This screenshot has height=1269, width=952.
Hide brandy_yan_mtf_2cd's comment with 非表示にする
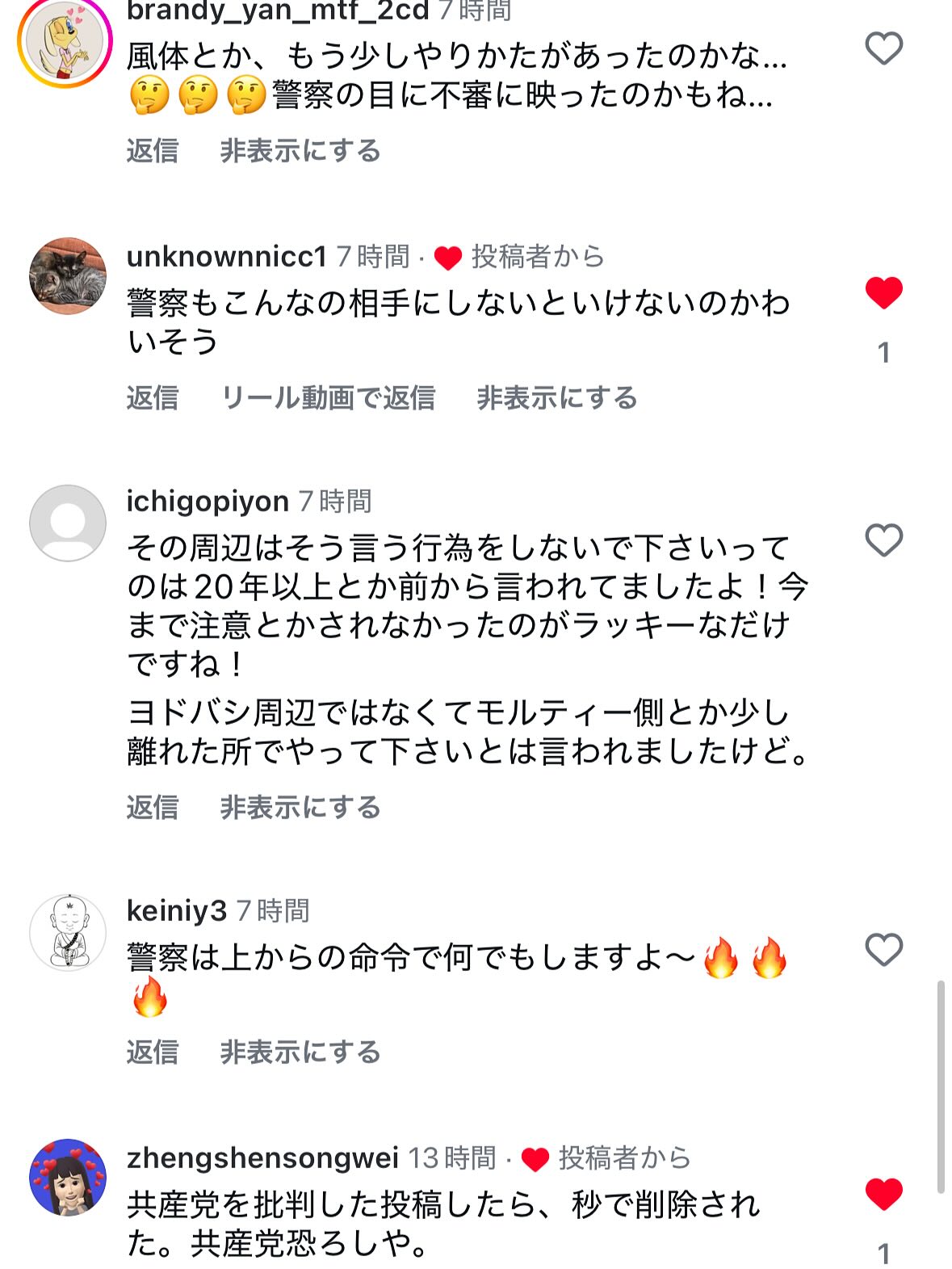coord(300,151)
